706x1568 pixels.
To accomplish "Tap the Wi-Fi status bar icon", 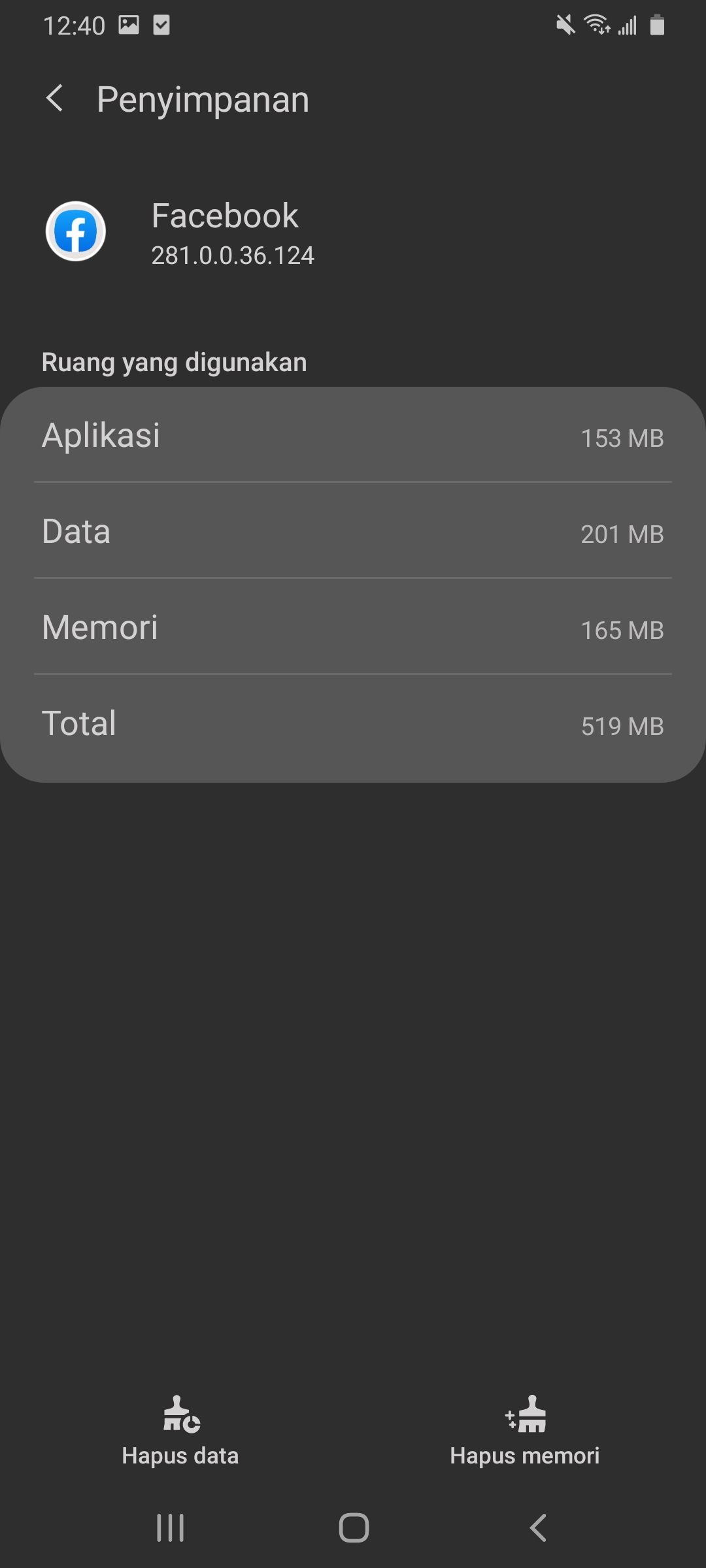I will tap(596, 25).
